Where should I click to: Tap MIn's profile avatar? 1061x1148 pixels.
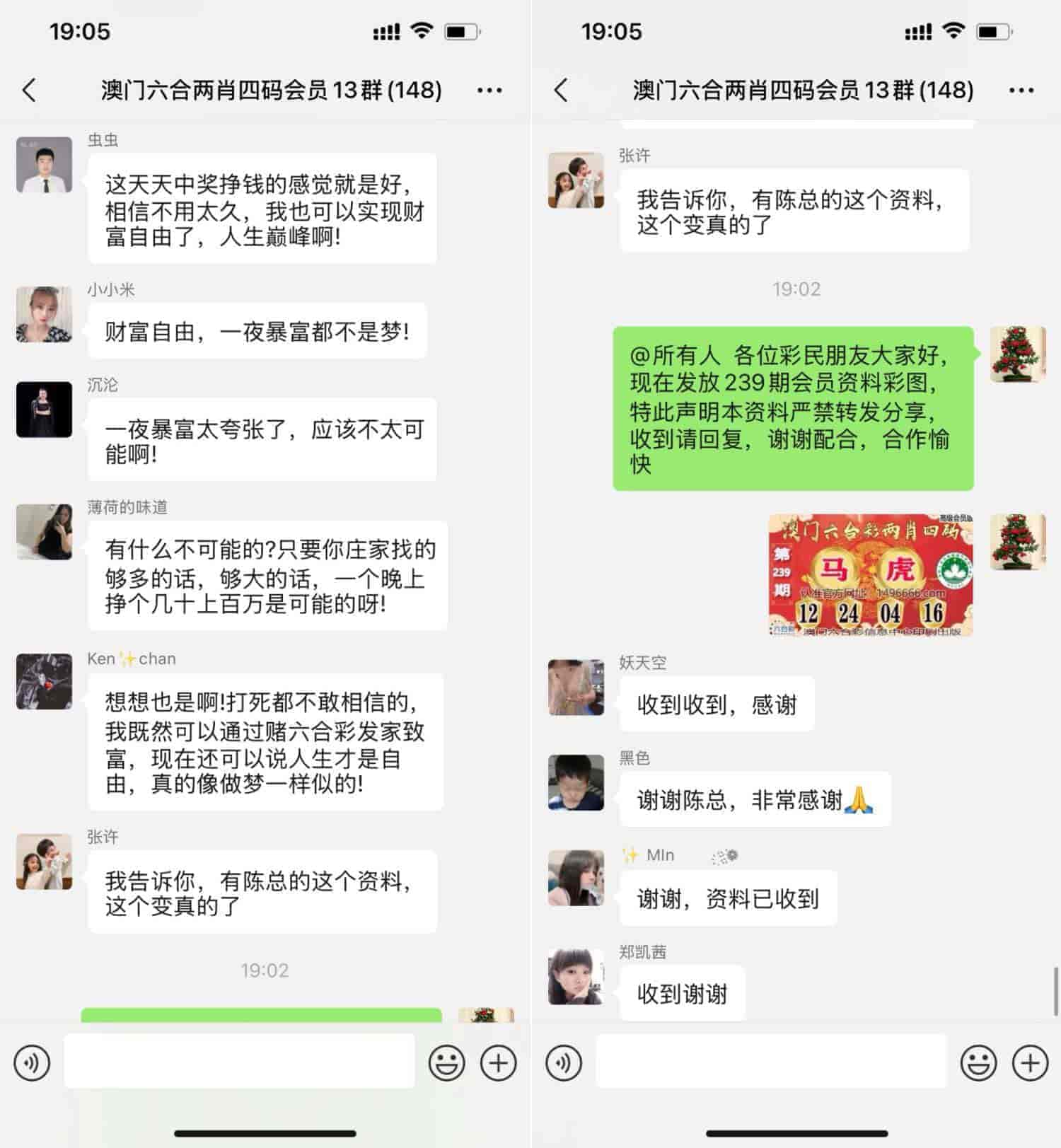click(576, 878)
